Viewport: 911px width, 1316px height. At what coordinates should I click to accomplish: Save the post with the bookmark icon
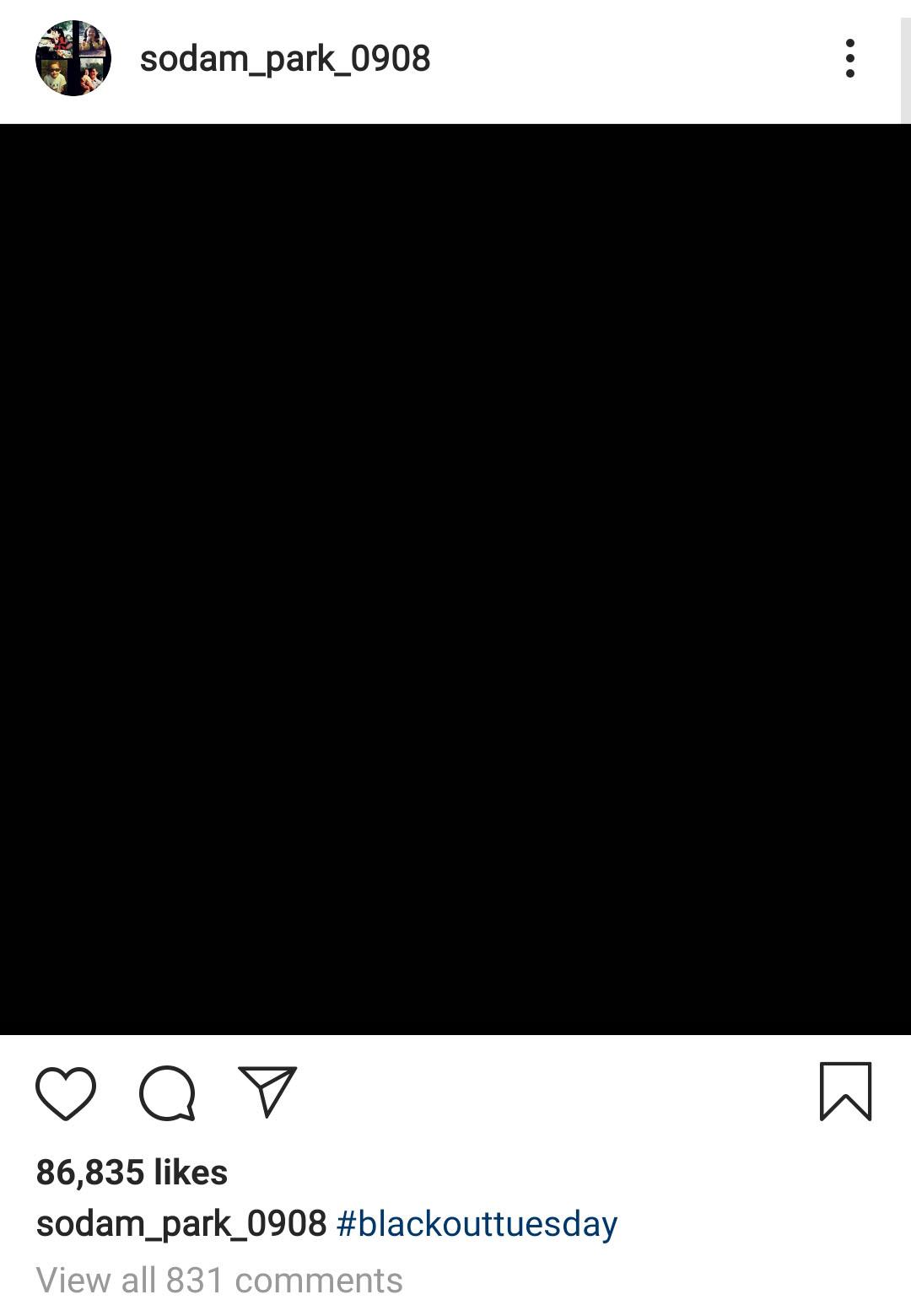click(x=845, y=1092)
